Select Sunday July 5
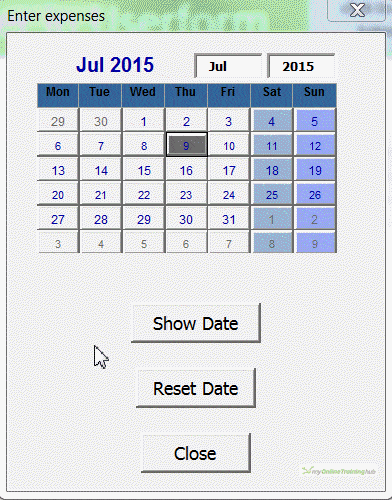The height and width of the screenshot is (500, 392). [315, 121]
